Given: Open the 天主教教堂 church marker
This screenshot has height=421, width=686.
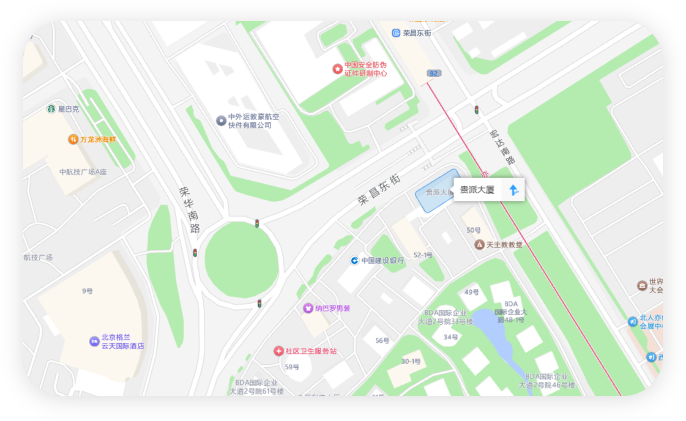Looking at the screenshot, I should coord(479,244).
